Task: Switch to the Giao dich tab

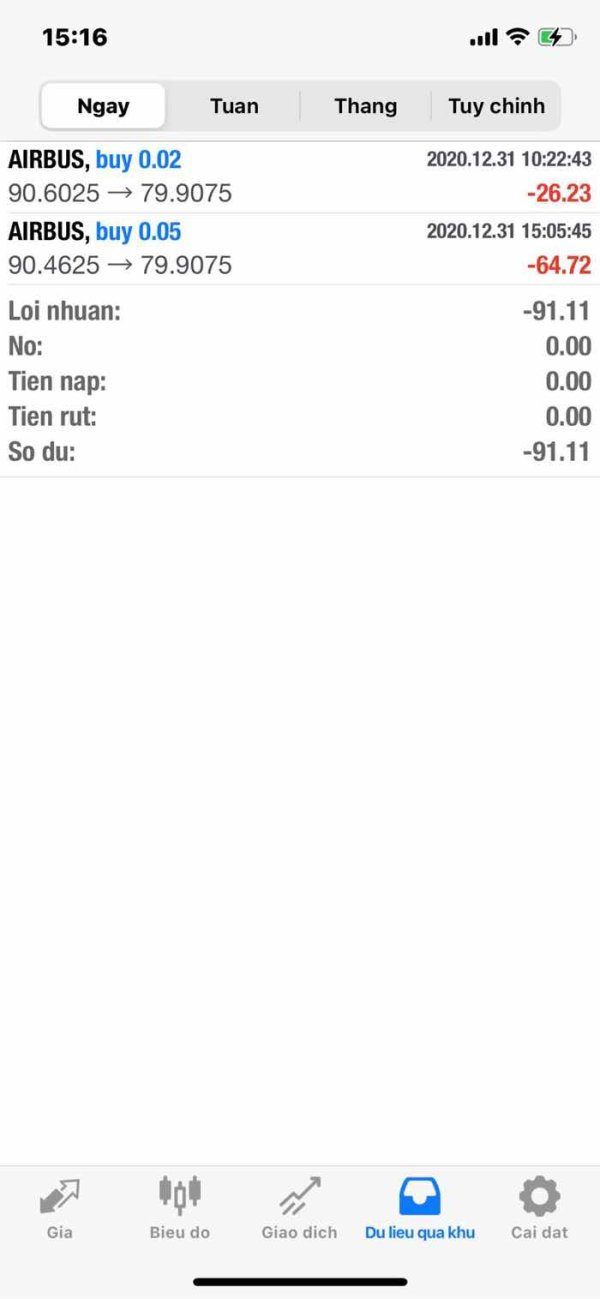Action: point(300,1209)
